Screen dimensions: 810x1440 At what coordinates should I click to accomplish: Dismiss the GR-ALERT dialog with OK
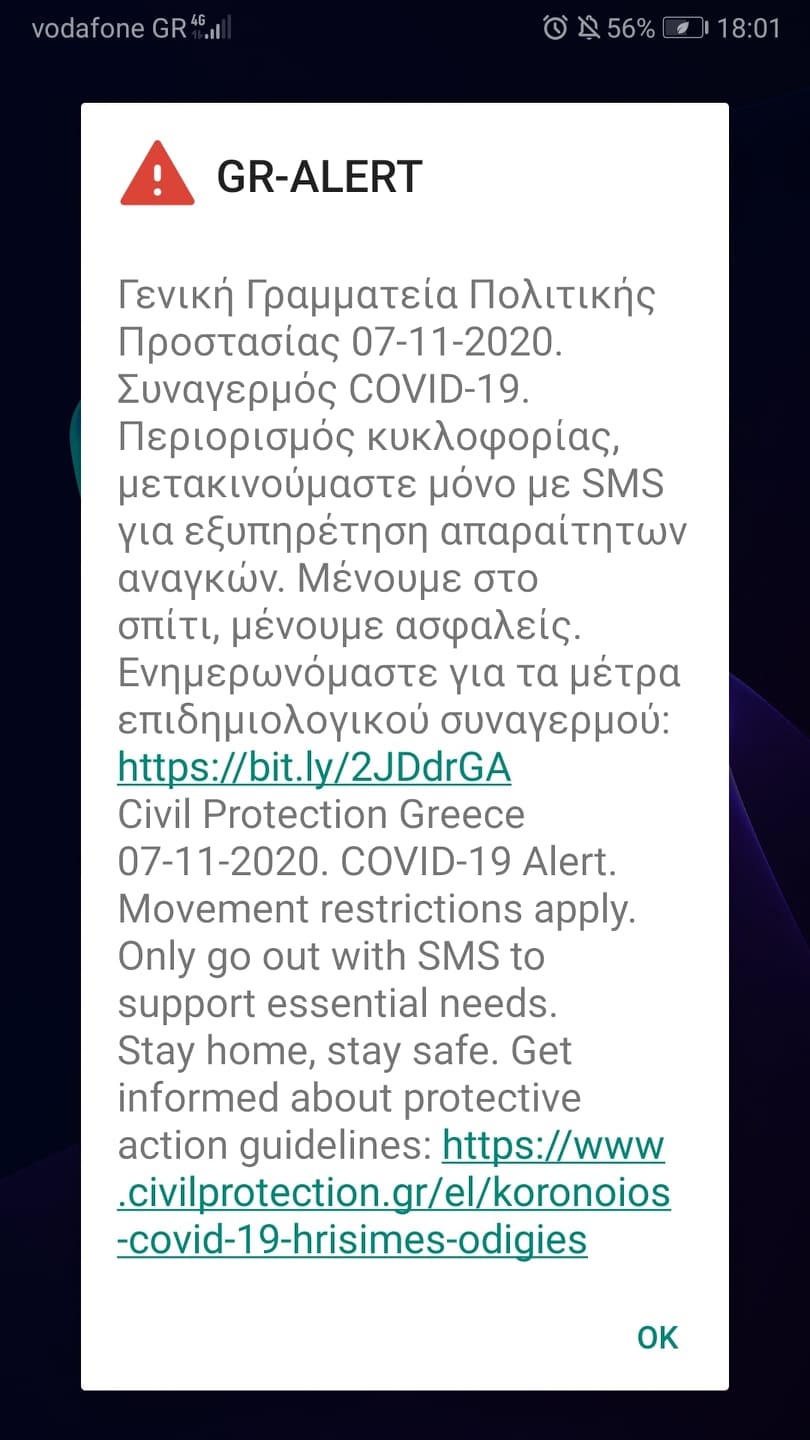[x=657, y=1337]
